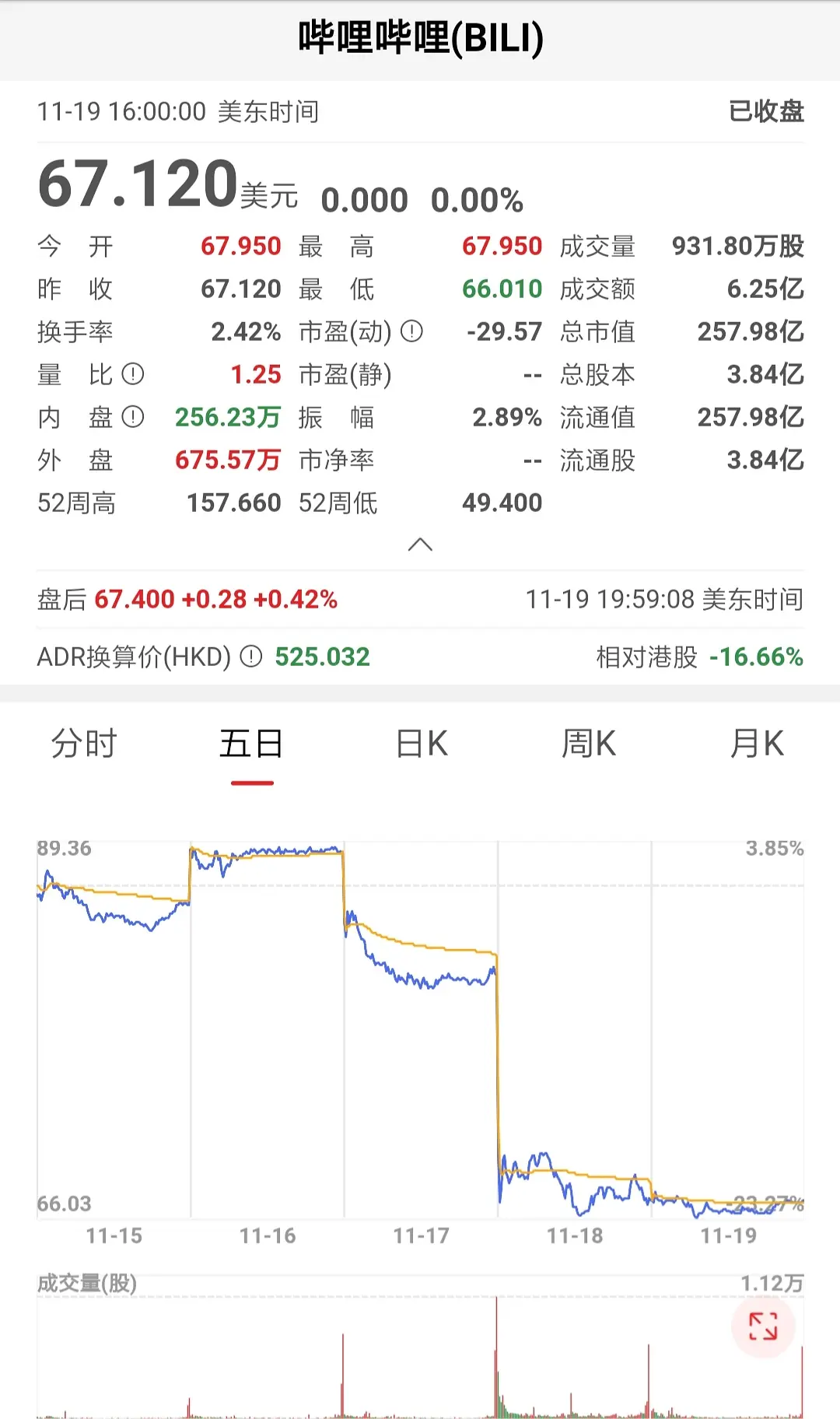The width and height of the screenshot is (840, 1419).
Task: Switch to the 周K chart view
Action: click(589, 744)
